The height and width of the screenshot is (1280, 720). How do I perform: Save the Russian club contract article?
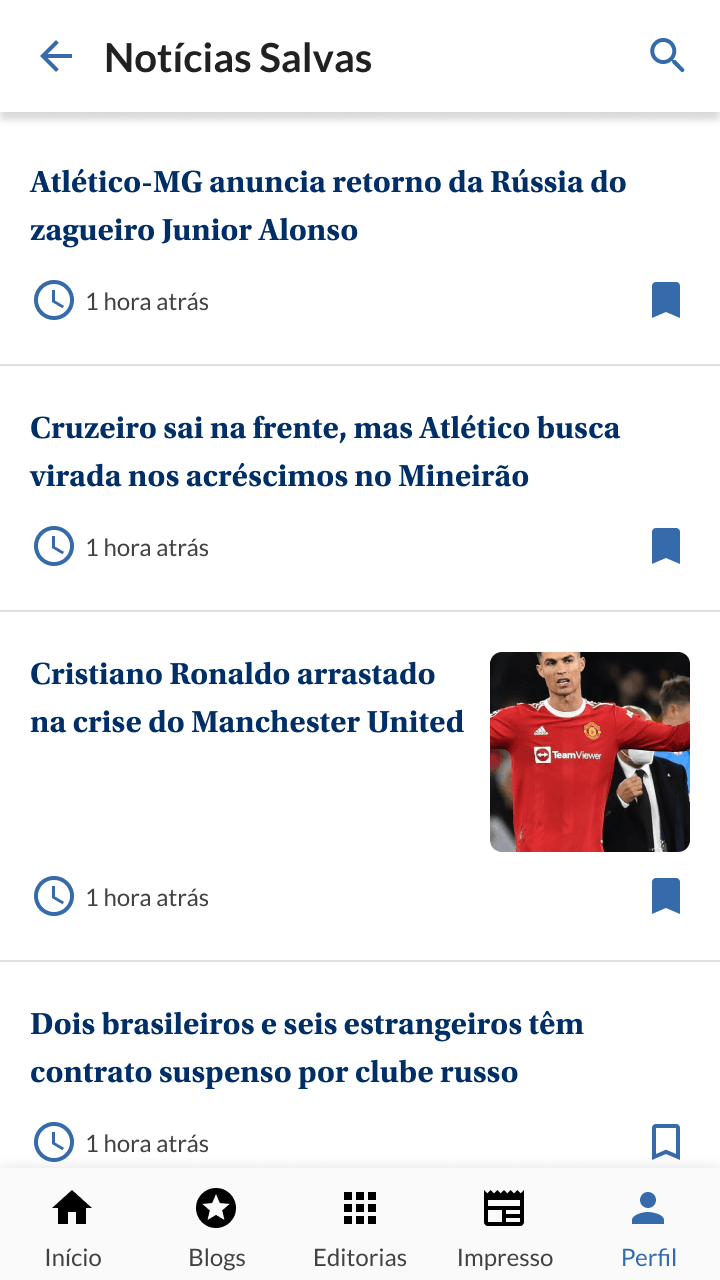pyautogui.click(x=668, y=1140)
